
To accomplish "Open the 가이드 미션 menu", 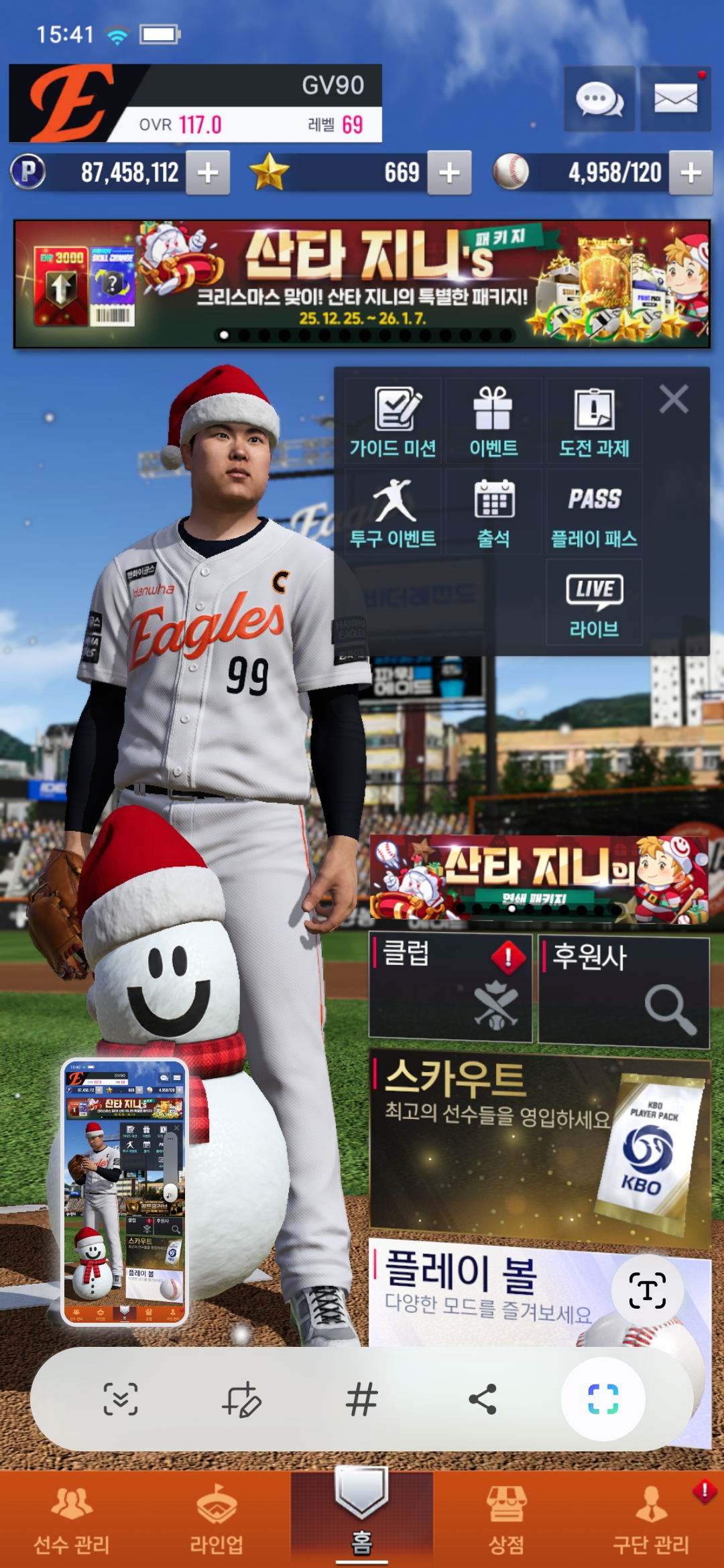I will [393, 421].
